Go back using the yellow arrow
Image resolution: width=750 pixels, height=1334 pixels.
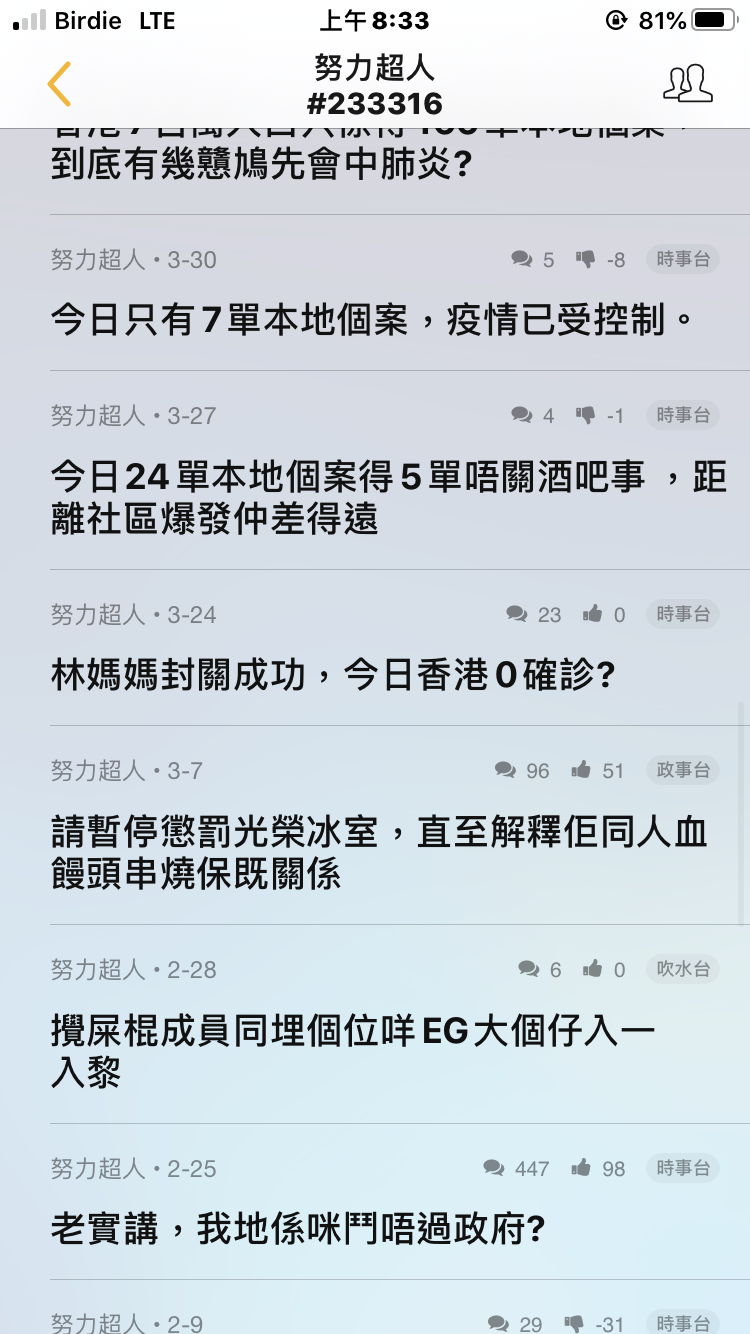point(60,84)
